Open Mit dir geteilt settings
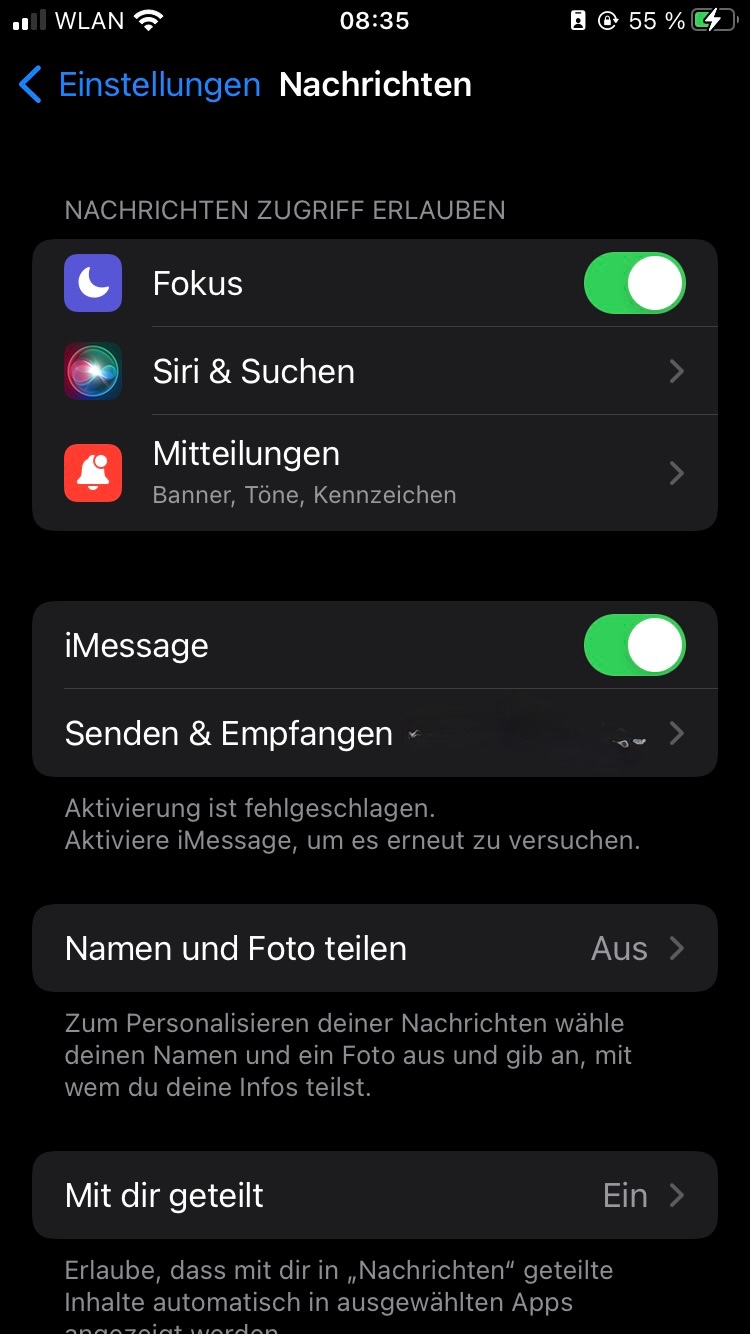Image resolution: width=750 pixels, height=1334 pixels. tap(375, 1196)
